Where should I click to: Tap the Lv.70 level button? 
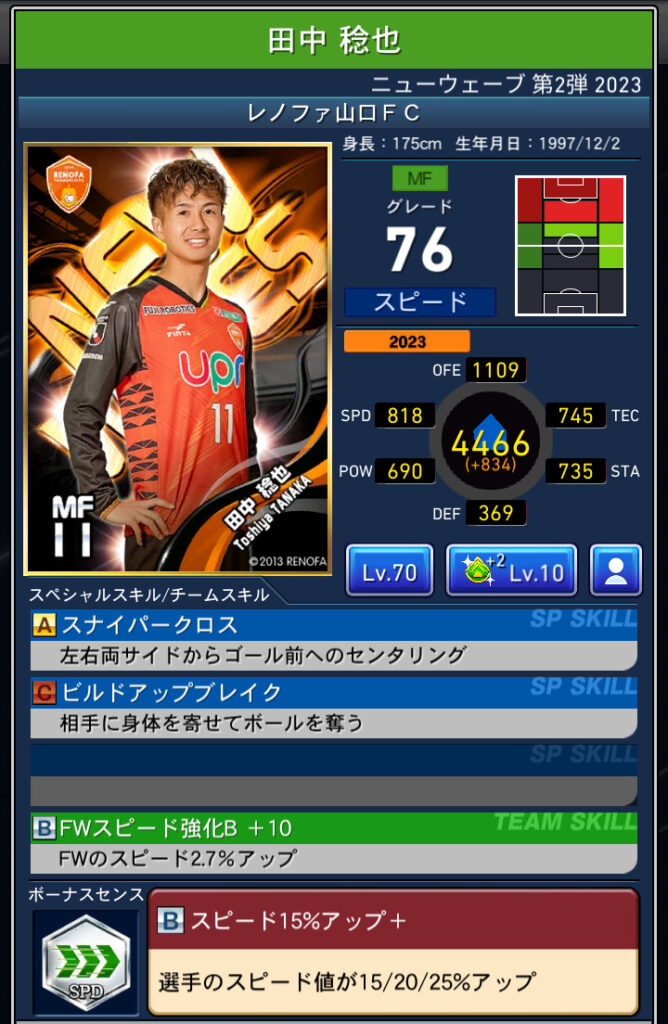pyautogui.click(x=389, y=571)
